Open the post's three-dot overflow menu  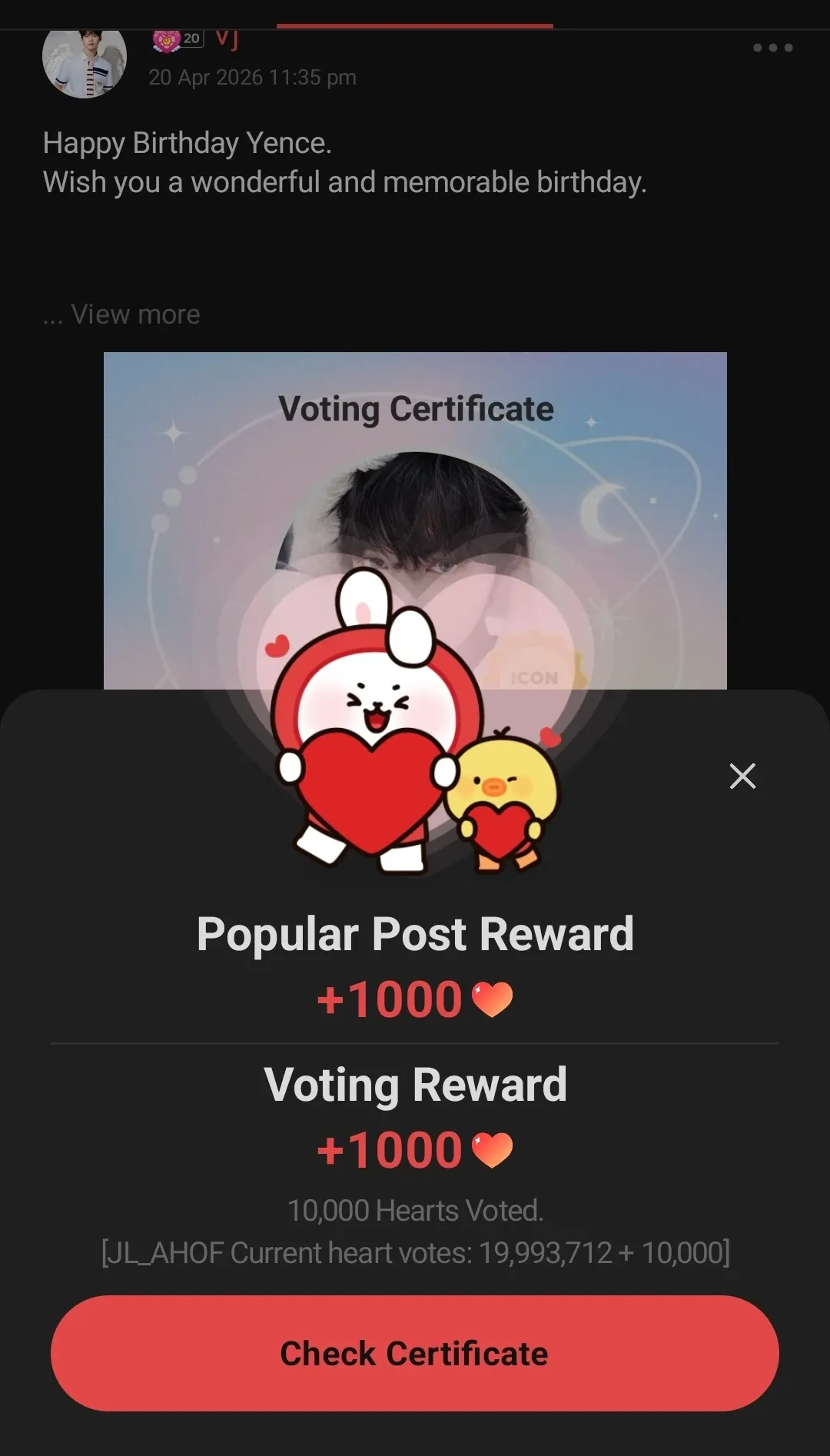pyautogui.click(x=772, y=48)
